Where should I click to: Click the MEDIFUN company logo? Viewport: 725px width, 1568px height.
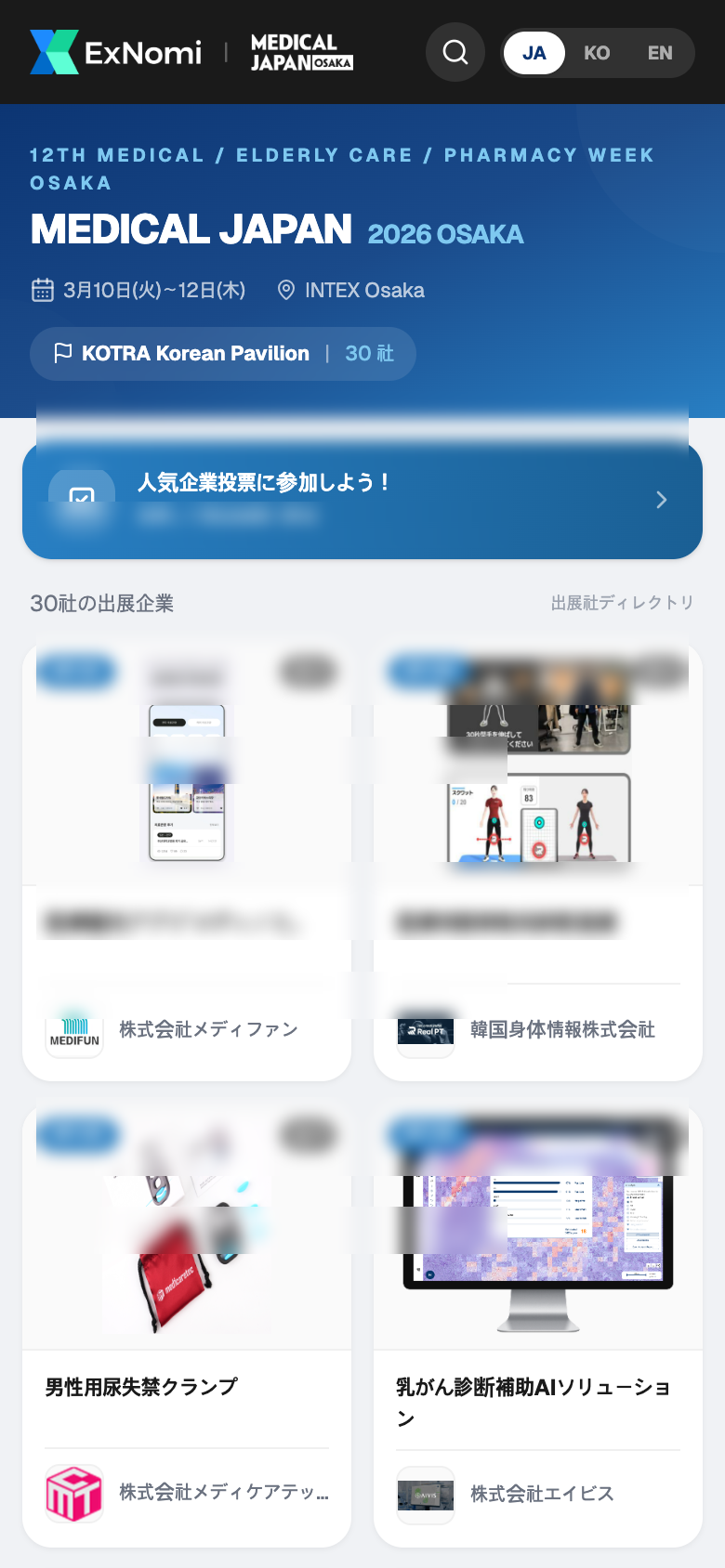(73, 1031)
